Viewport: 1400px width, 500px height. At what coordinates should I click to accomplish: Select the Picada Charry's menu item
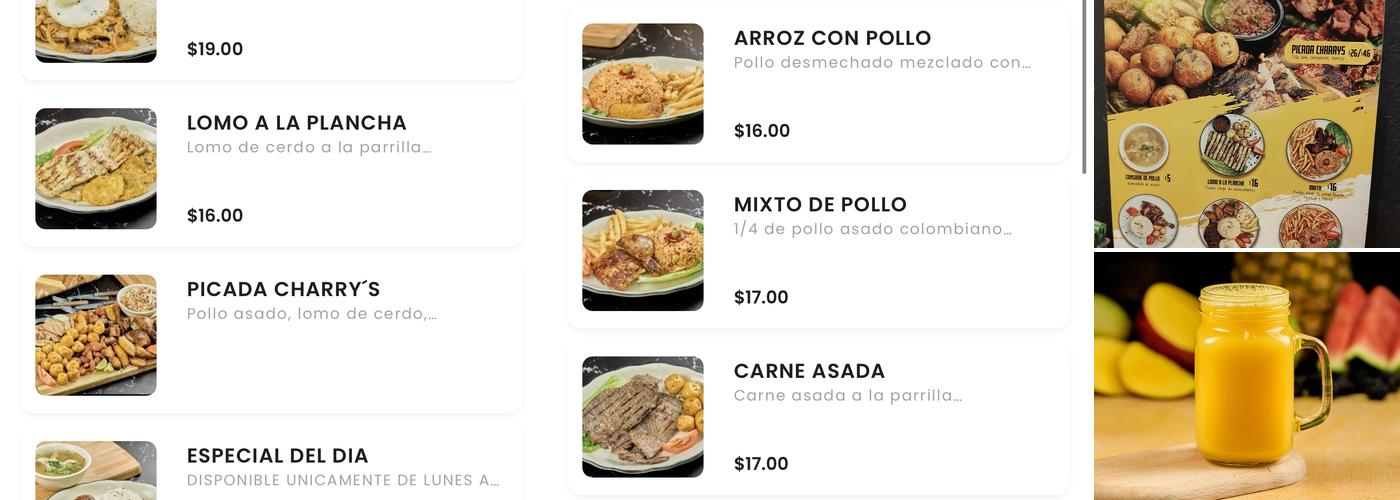click(x=271, y=336)
